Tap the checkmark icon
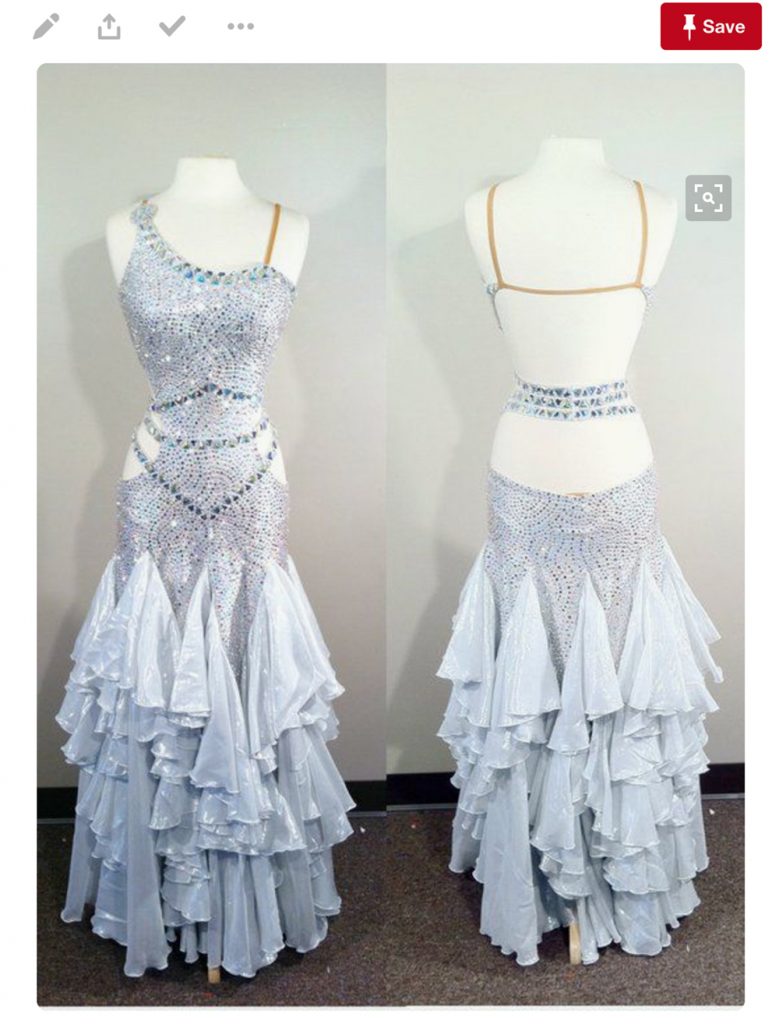The image size is (779, 1024). [172, 26]
